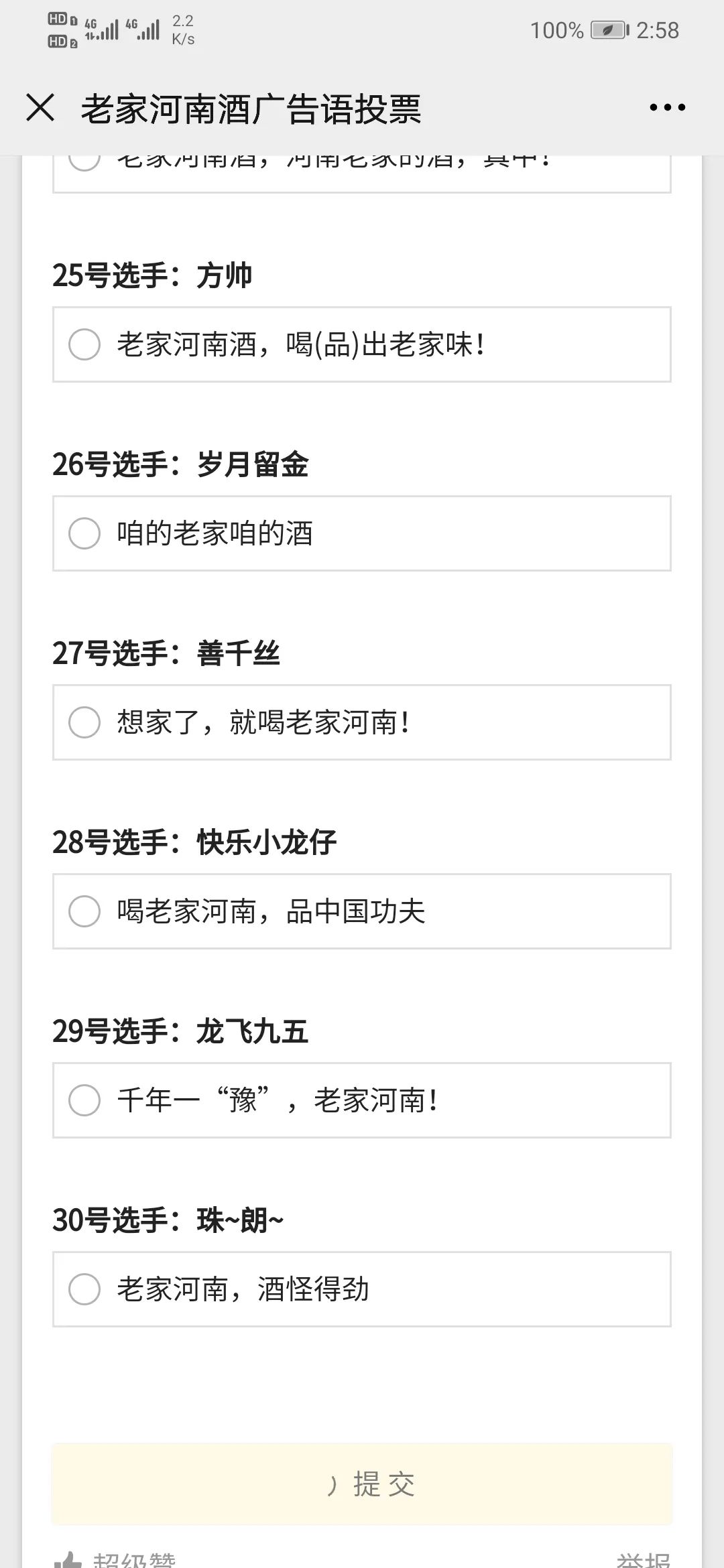Pick 喝老家河南，品中国功夫
The image size is (724, 1568).
click(x=362, y=911)
